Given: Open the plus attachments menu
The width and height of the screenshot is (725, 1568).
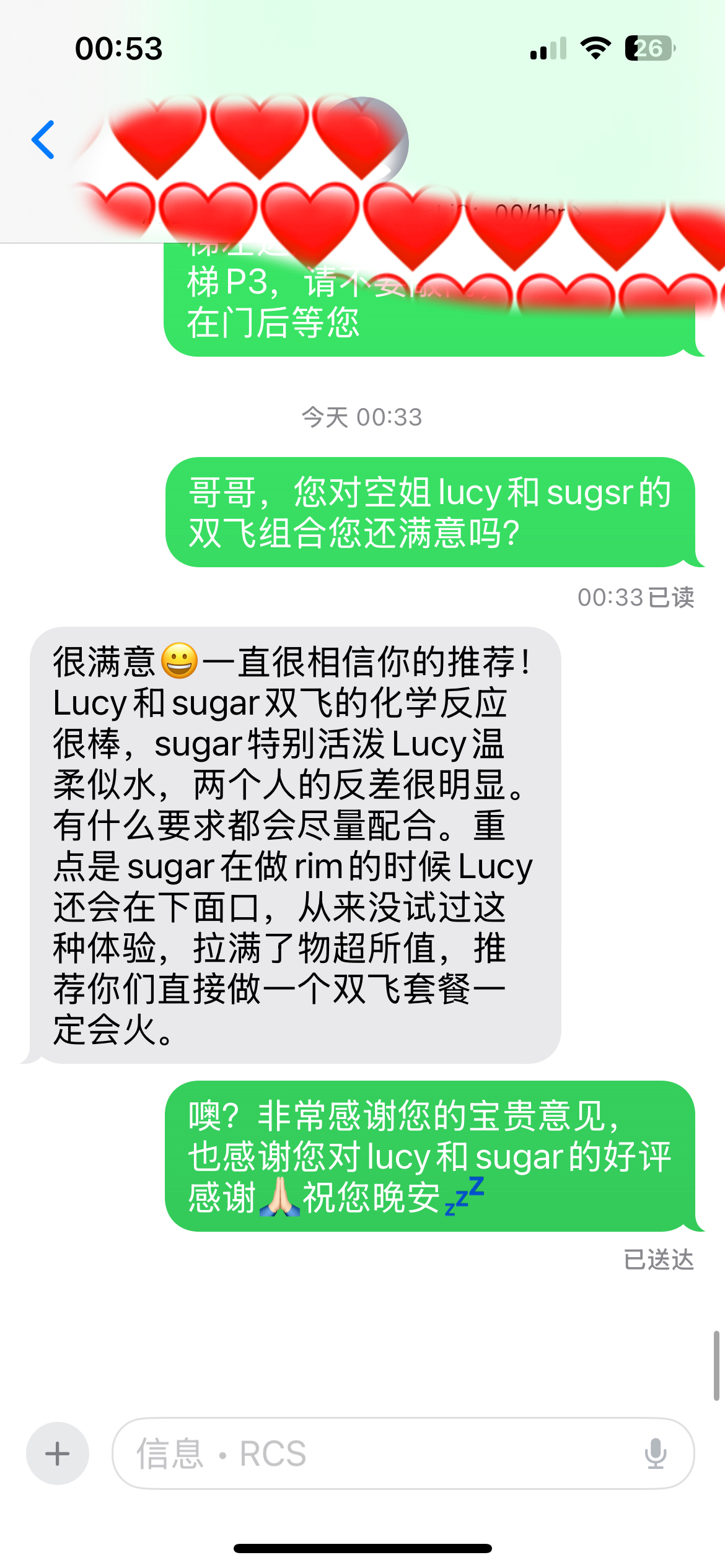Looking at the screenshot, I should 58,1453.
